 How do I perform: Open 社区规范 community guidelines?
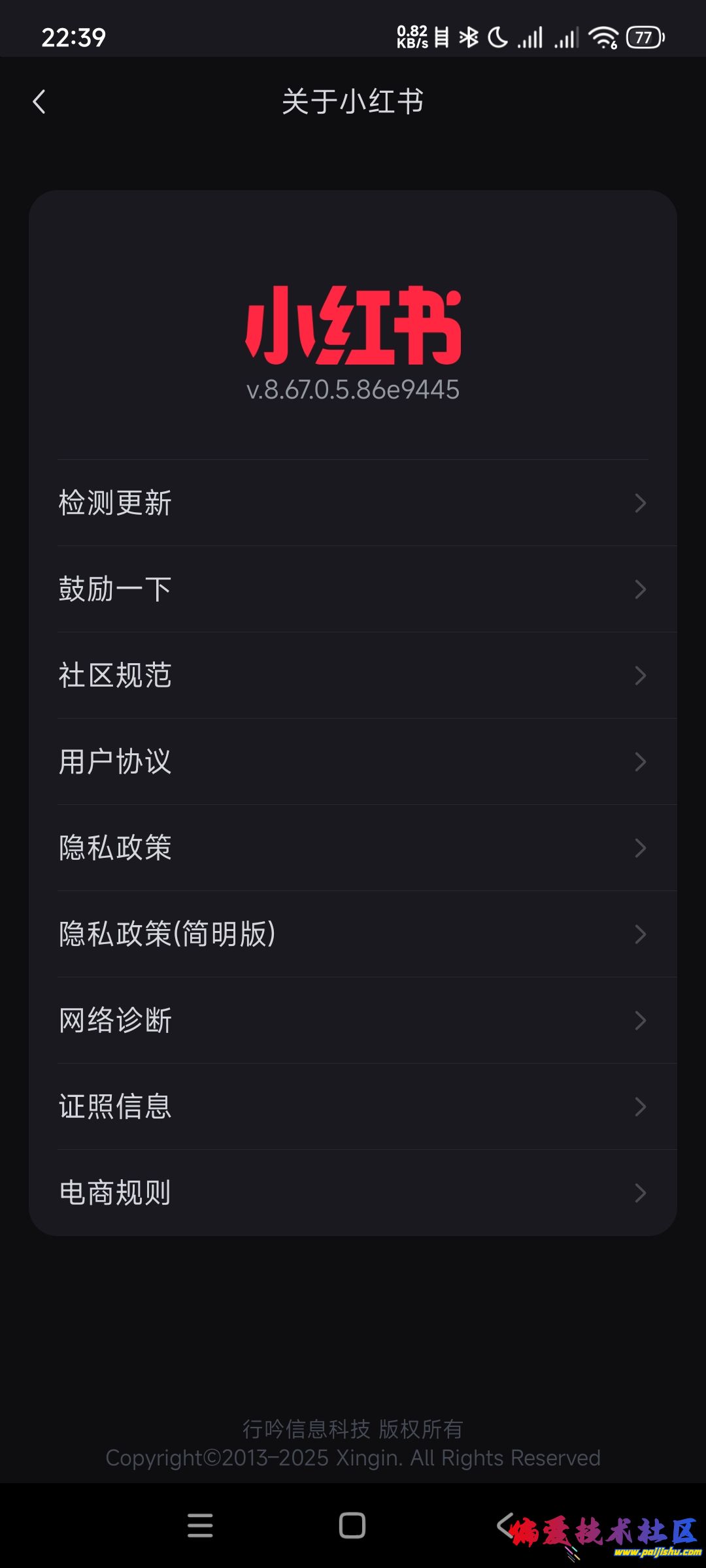353,676
